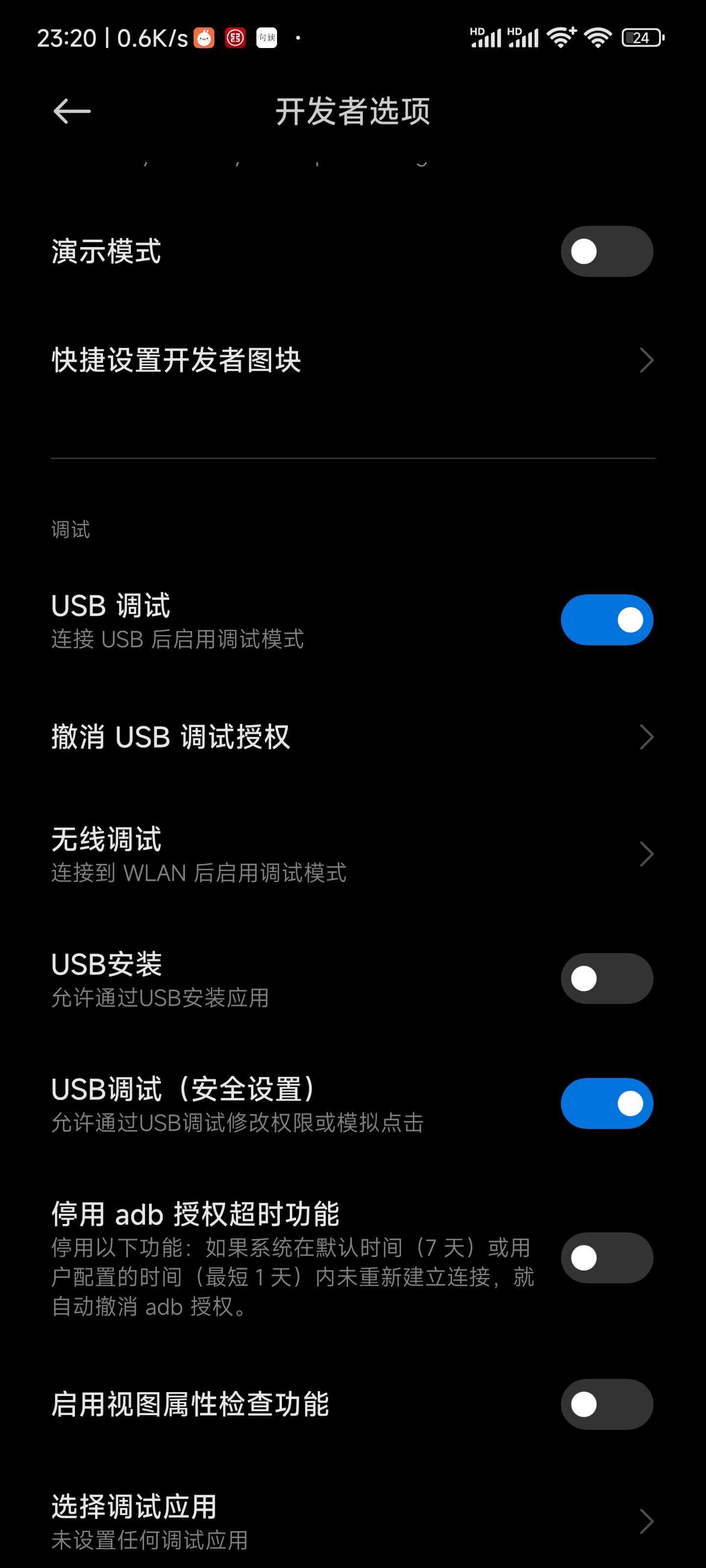Screen dimensions: 706x1568
Task: Enable the 演示模式 switch
Action: tap(606, 251)
